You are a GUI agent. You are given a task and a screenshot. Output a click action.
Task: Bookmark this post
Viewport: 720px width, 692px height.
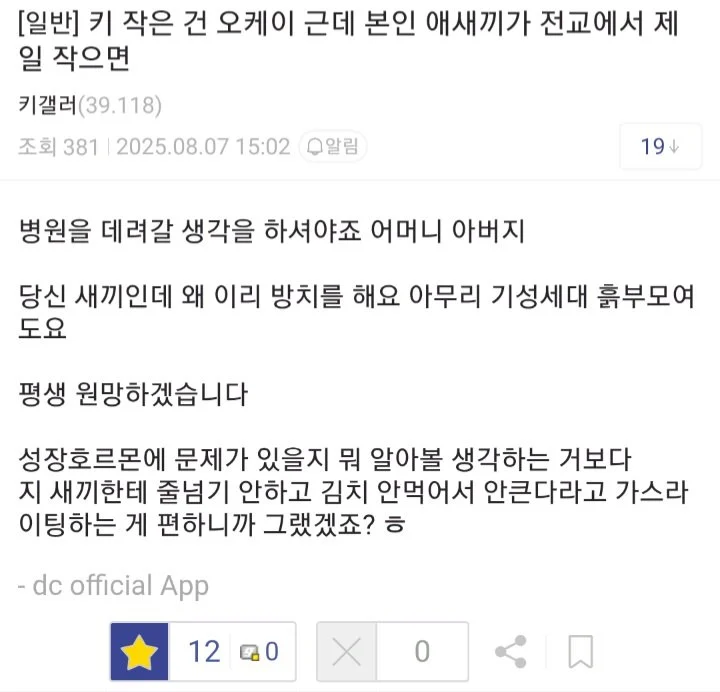pyautogui.click(x=580, y=653)
